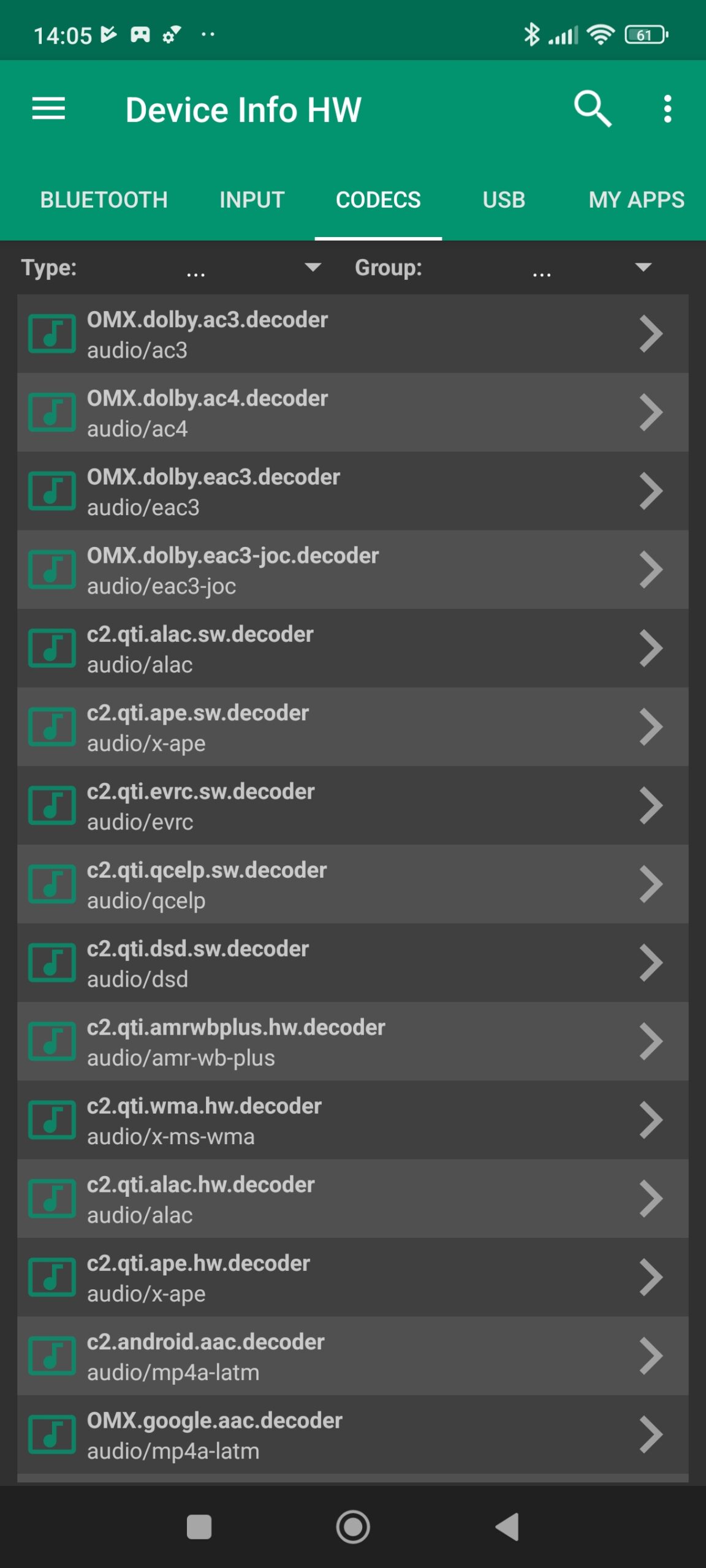
Task: Open the navigation drawer menu
Action: tap(48, 109)
